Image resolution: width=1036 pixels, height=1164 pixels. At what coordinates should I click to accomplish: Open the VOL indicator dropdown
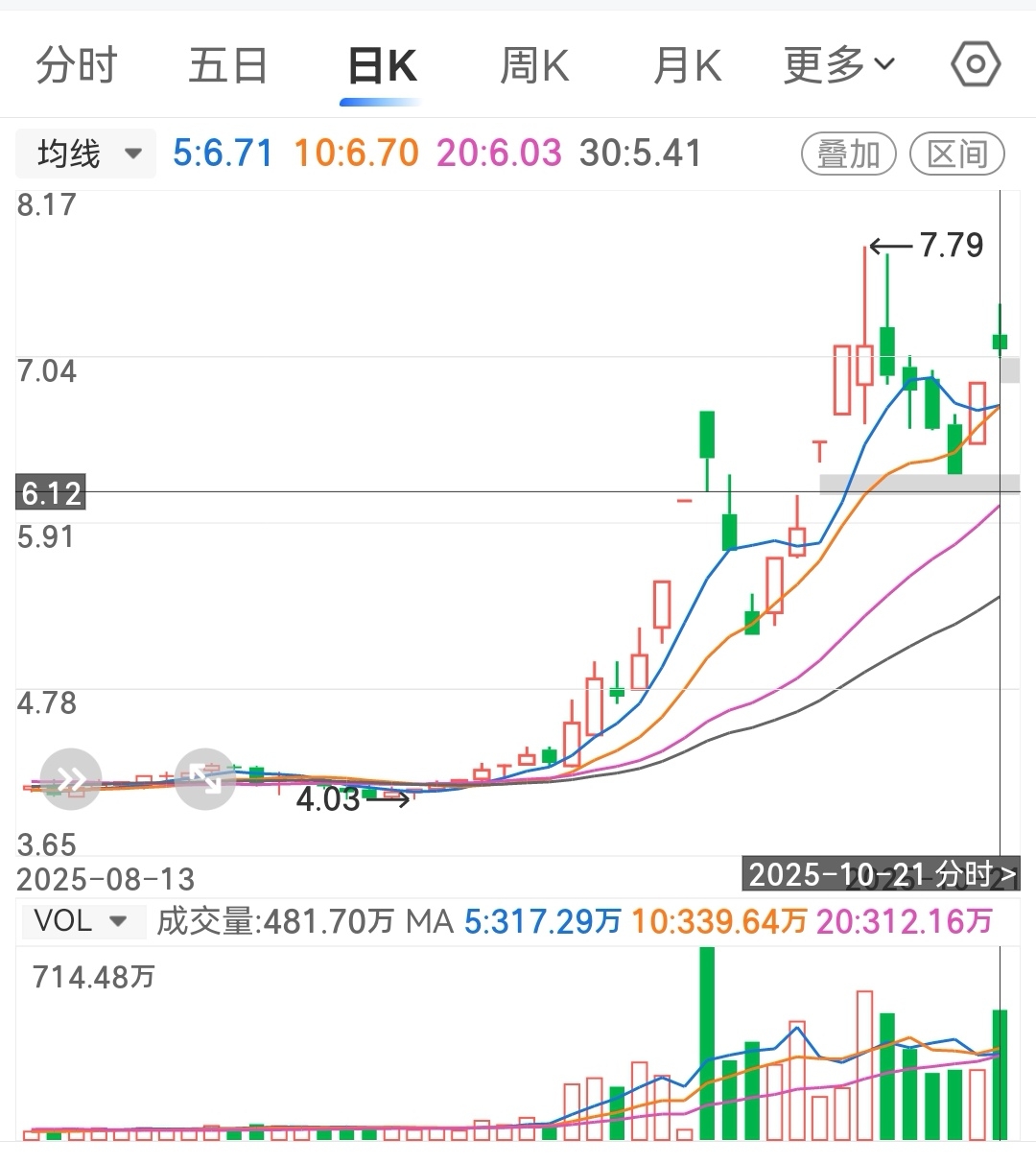tap(81, 921)
